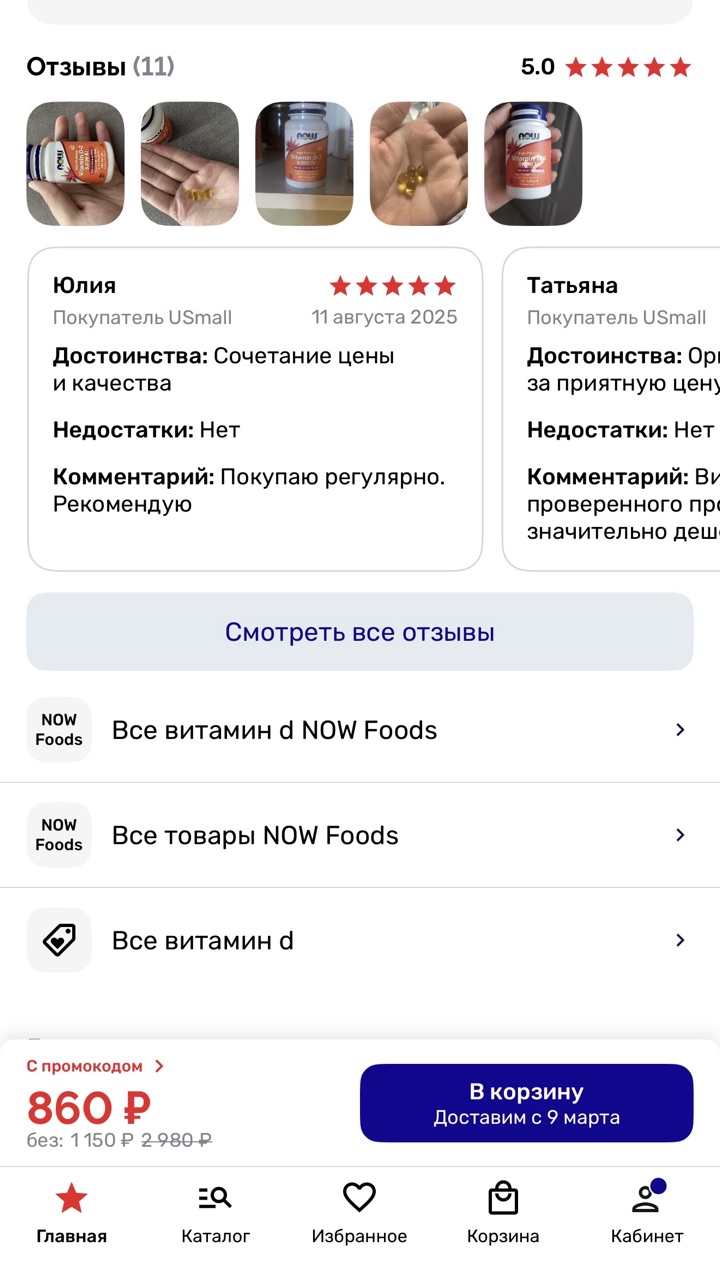Go to the Корзина tab

click(x=503, y=1213)
